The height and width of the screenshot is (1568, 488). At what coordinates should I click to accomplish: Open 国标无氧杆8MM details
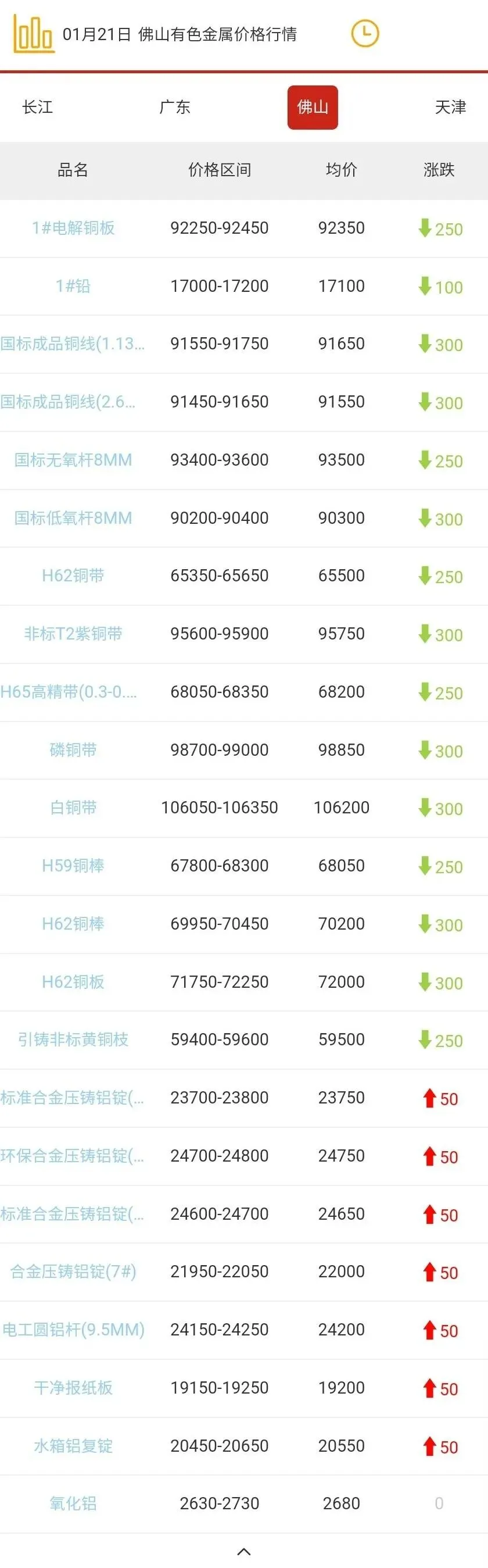pyautogui.click(x=73, y=460)
